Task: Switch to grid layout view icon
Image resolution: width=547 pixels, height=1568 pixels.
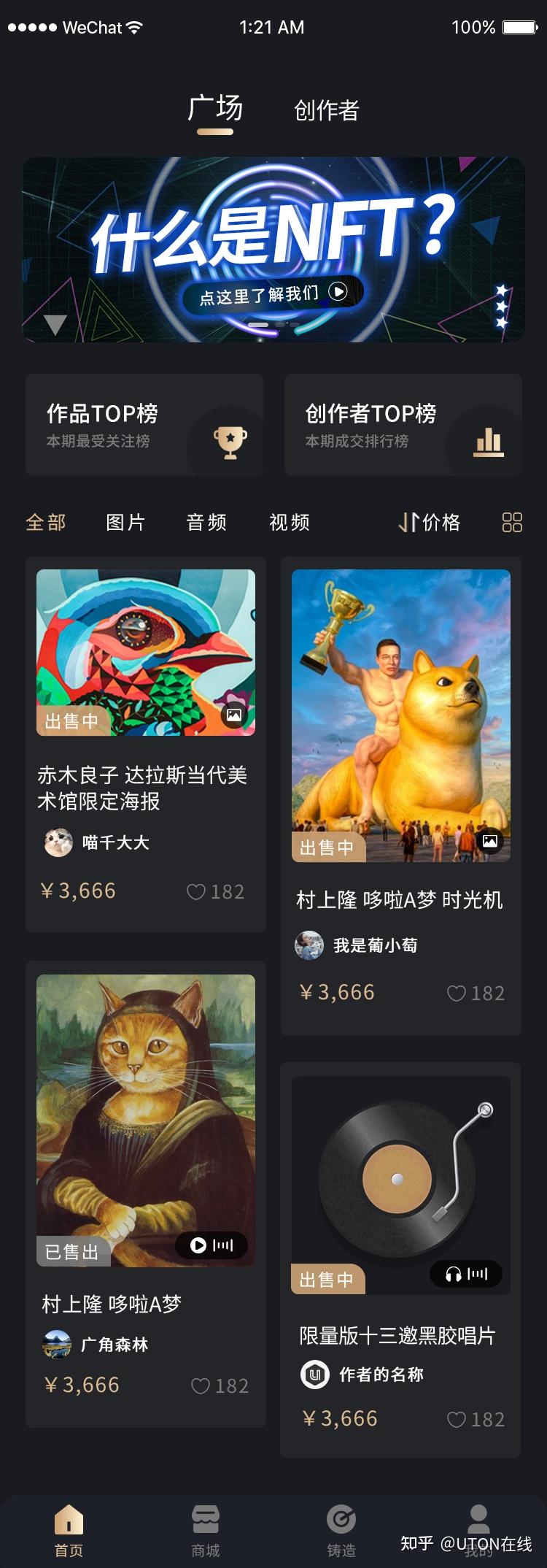Action: 513,523
